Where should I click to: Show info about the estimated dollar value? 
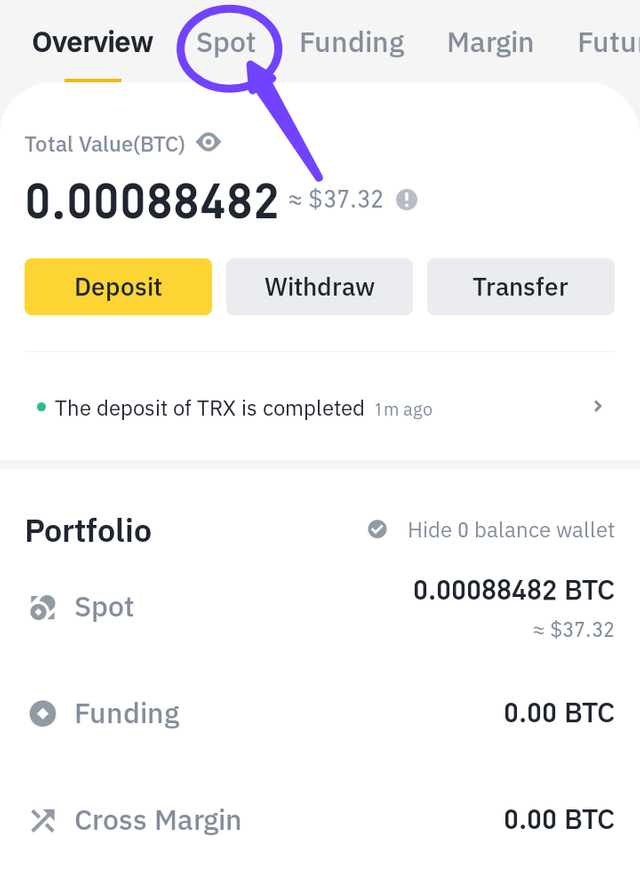point(406,200)
